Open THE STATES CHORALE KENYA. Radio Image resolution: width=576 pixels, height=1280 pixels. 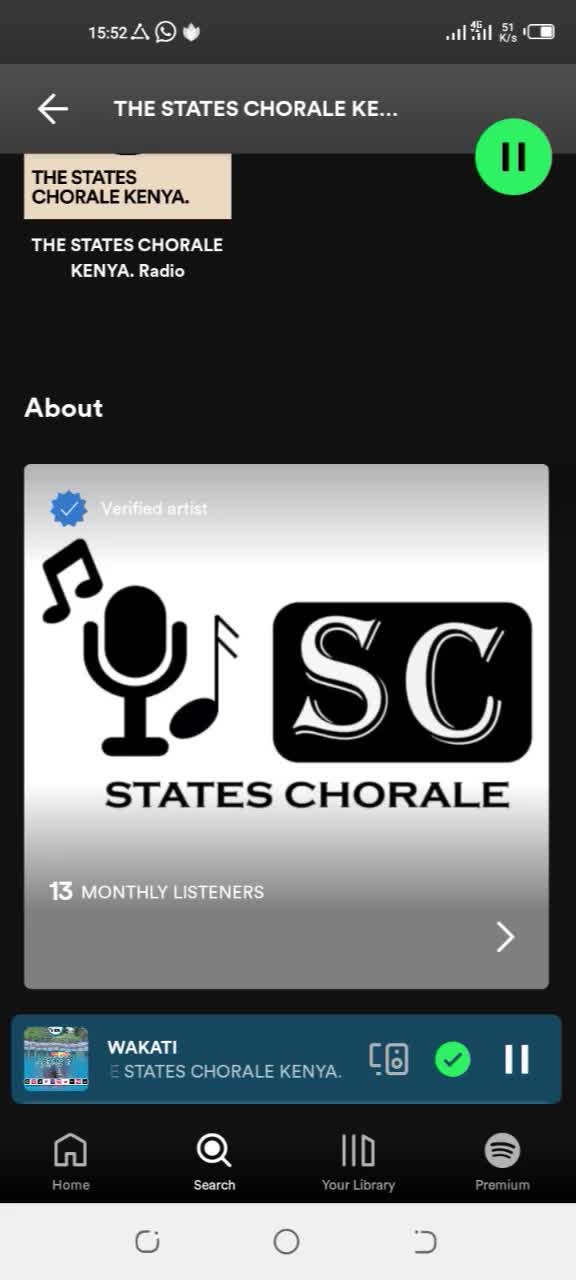click(127, 215)
